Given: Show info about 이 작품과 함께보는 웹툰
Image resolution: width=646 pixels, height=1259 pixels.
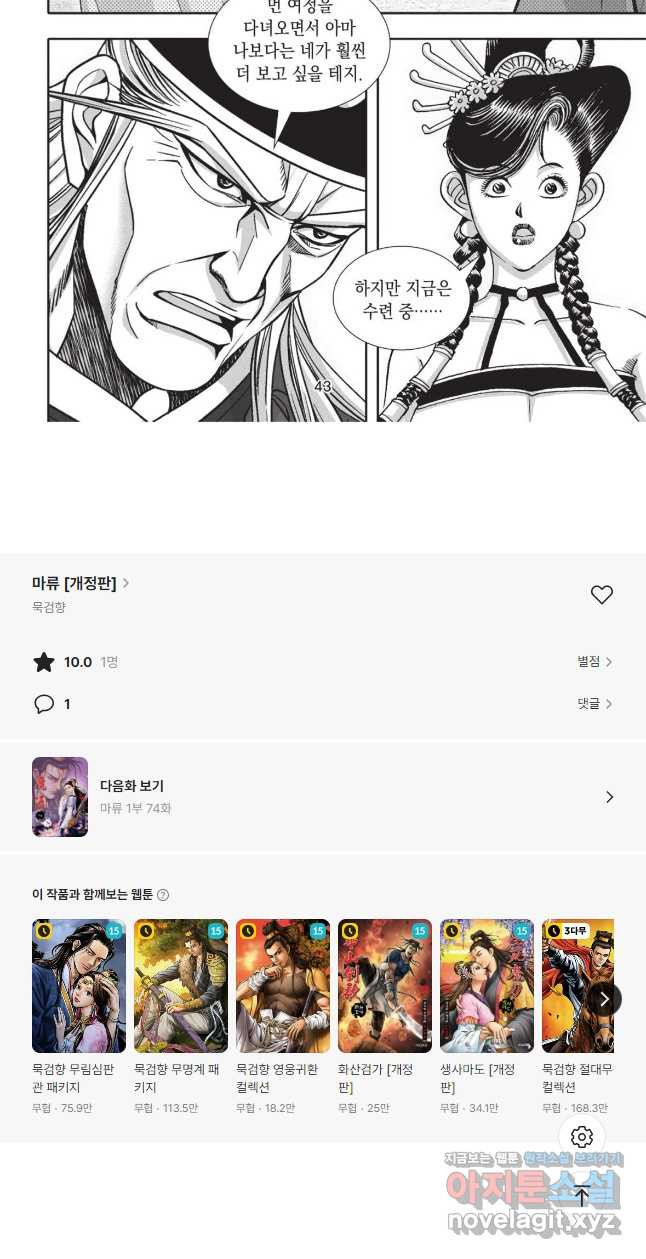Looking at the screenshot, I should (163, 895).
